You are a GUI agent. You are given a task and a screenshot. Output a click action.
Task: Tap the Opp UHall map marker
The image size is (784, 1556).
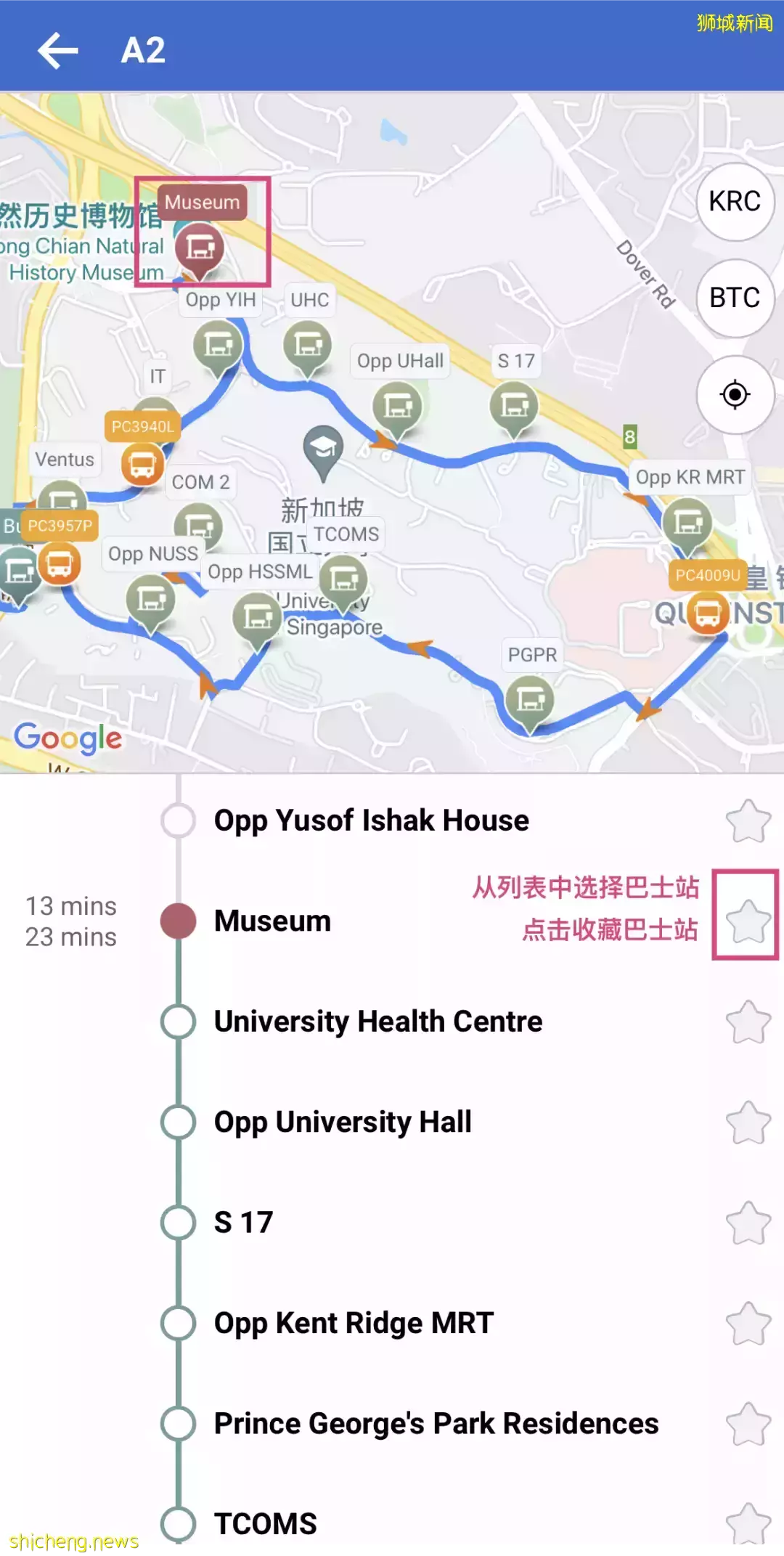397,407
